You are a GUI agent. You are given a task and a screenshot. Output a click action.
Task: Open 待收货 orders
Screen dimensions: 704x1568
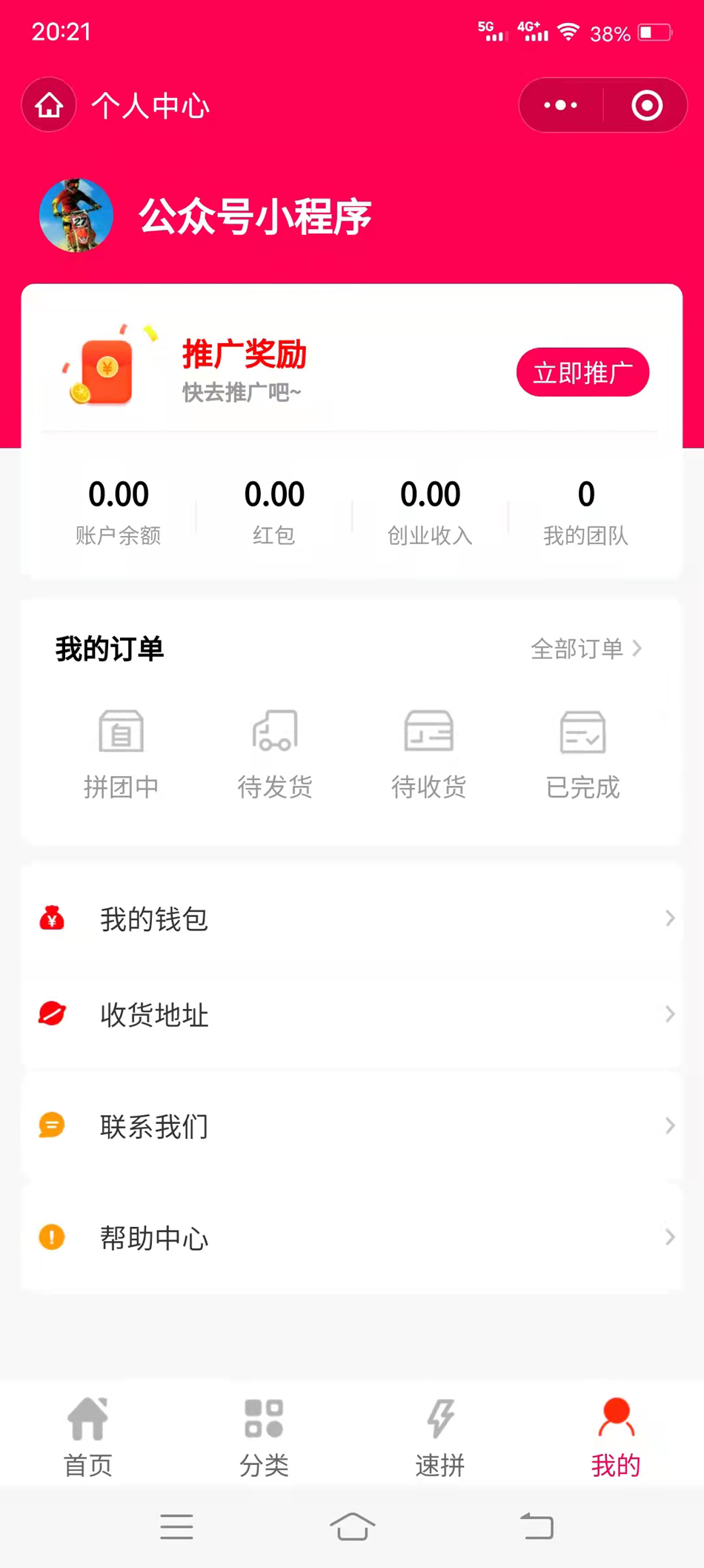click(428, 754)
